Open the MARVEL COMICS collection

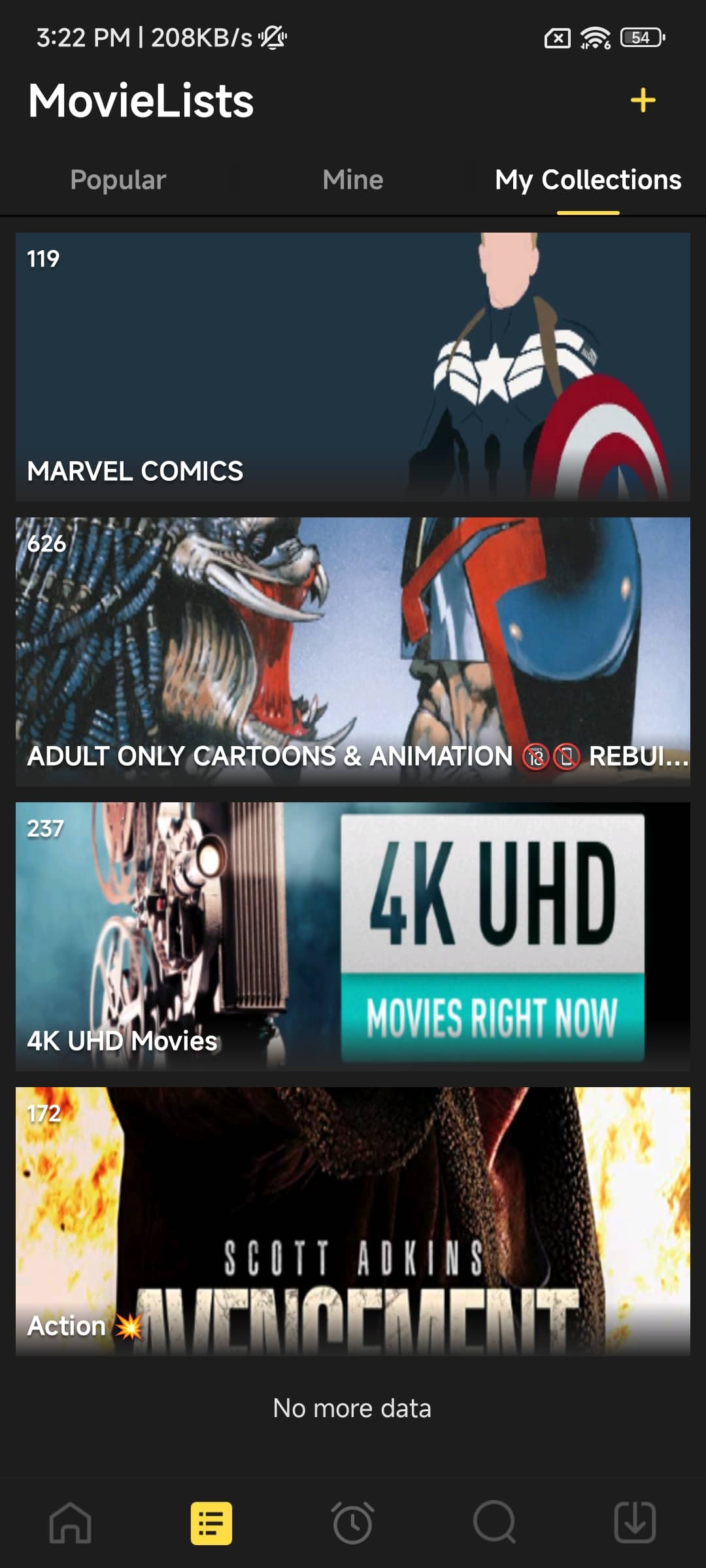(x=353, y=366)
